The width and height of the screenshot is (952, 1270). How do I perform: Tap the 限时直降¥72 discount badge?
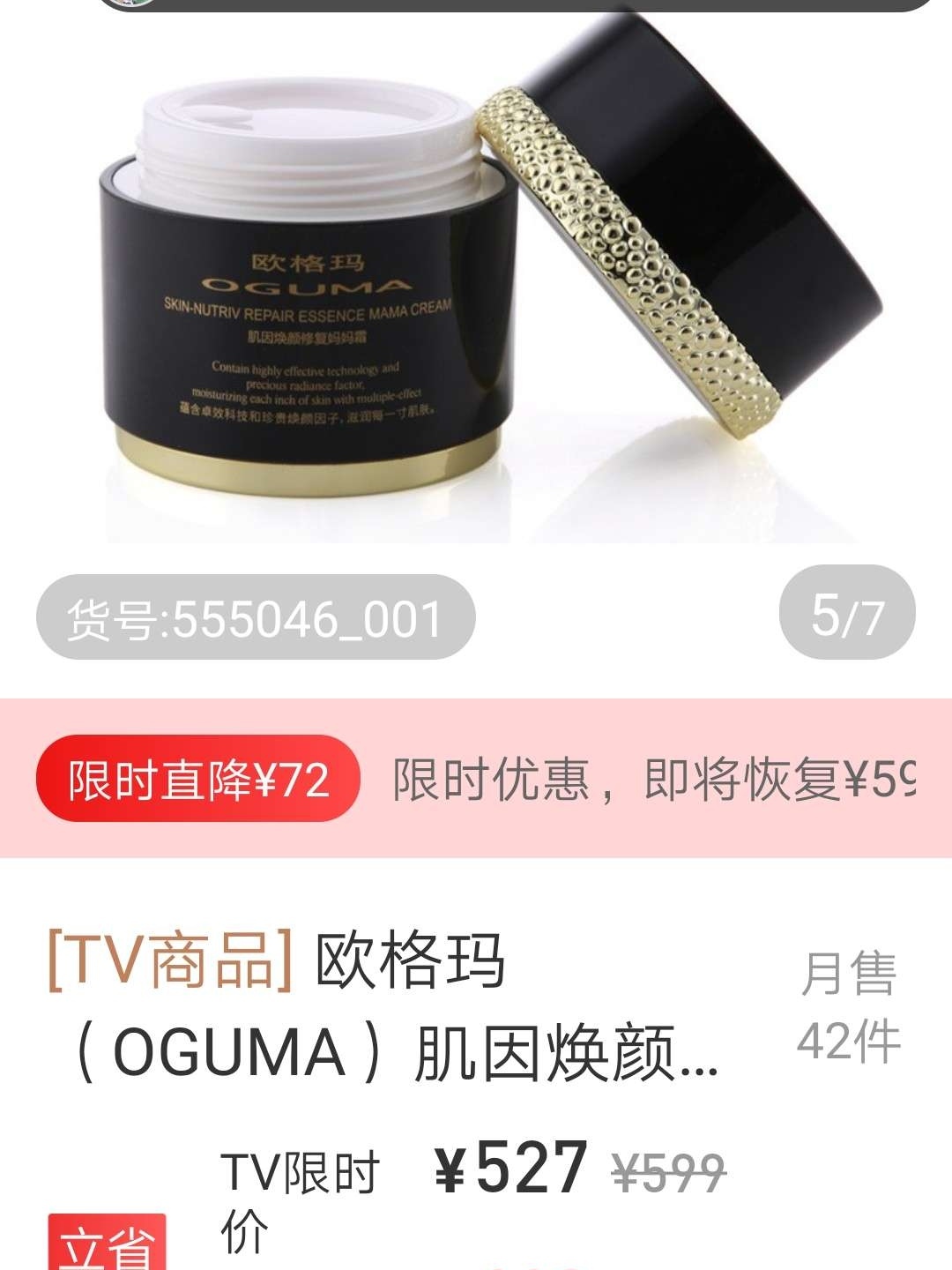click(x=198, y=780)
